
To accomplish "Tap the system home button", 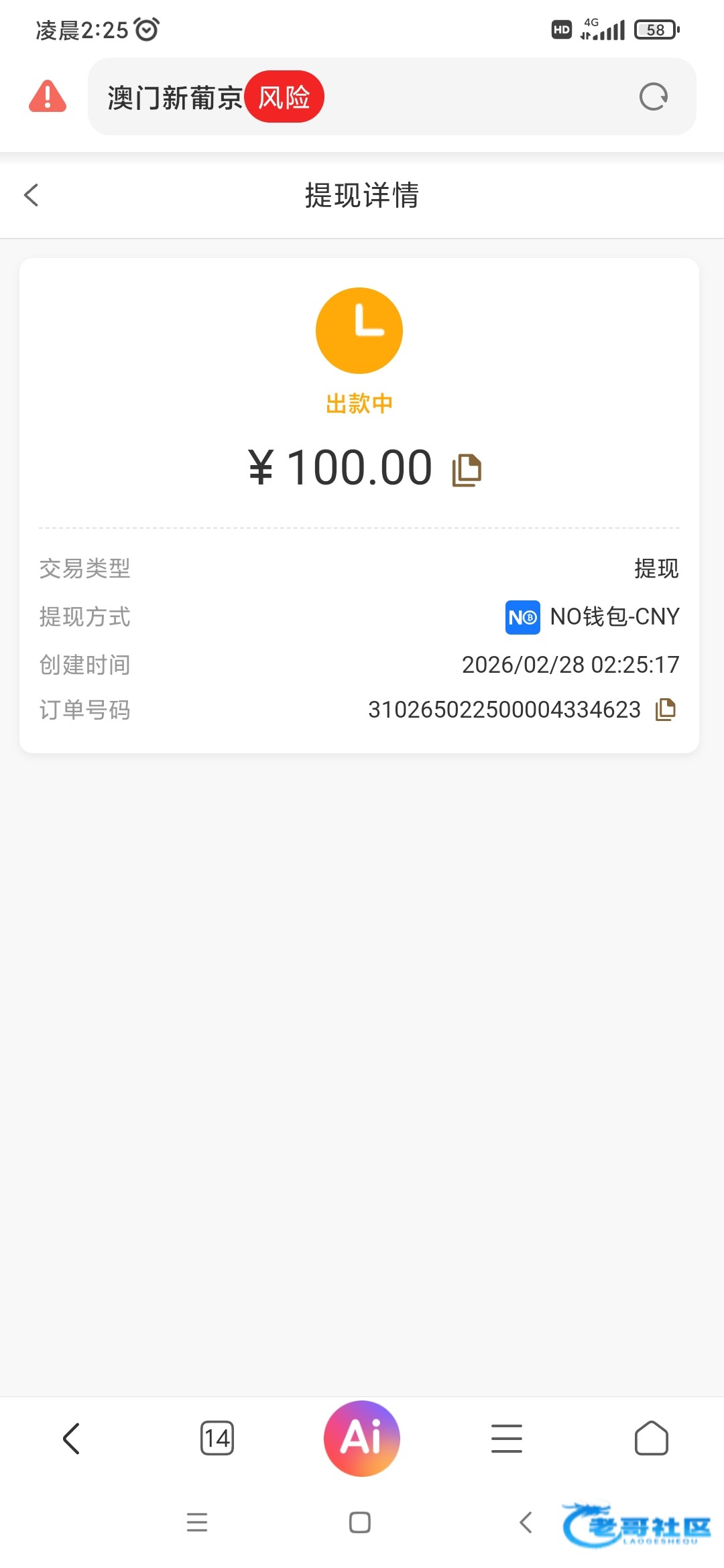I will (360, 1522).
